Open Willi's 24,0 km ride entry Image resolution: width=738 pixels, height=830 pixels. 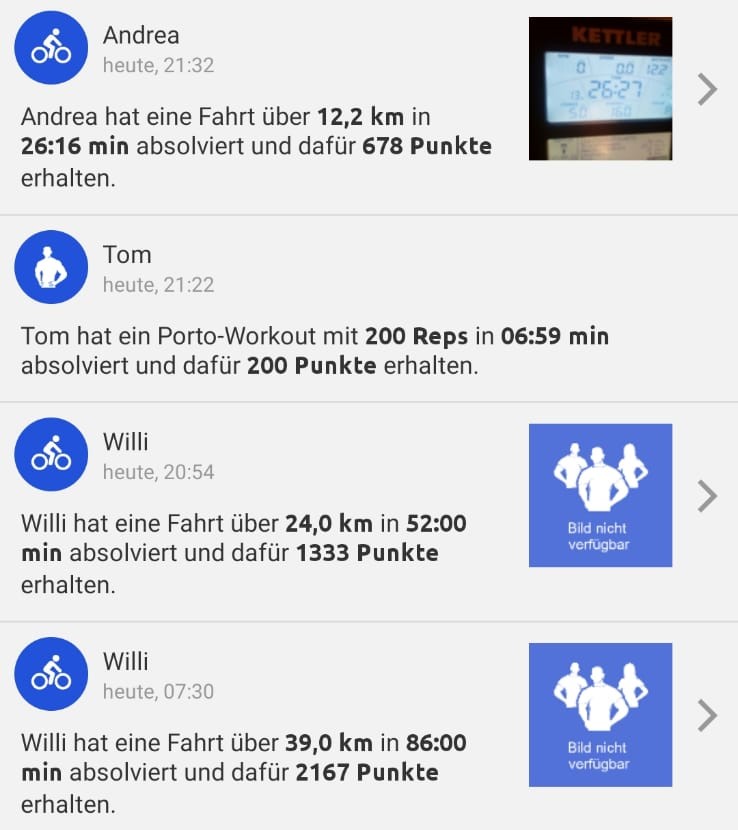tap(707, 496)
